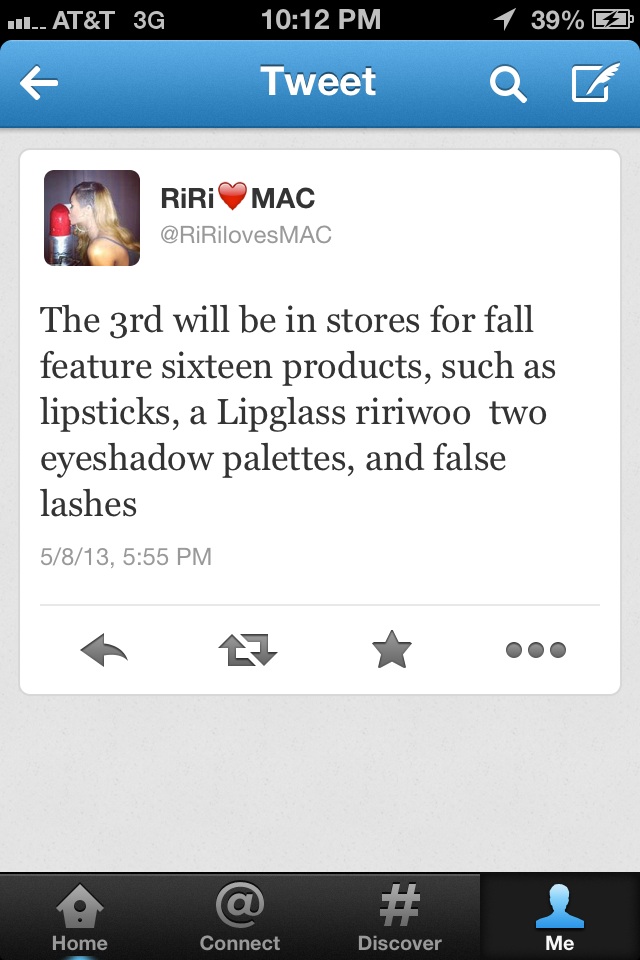Retweet this tweet

click(x=247, y=651)
